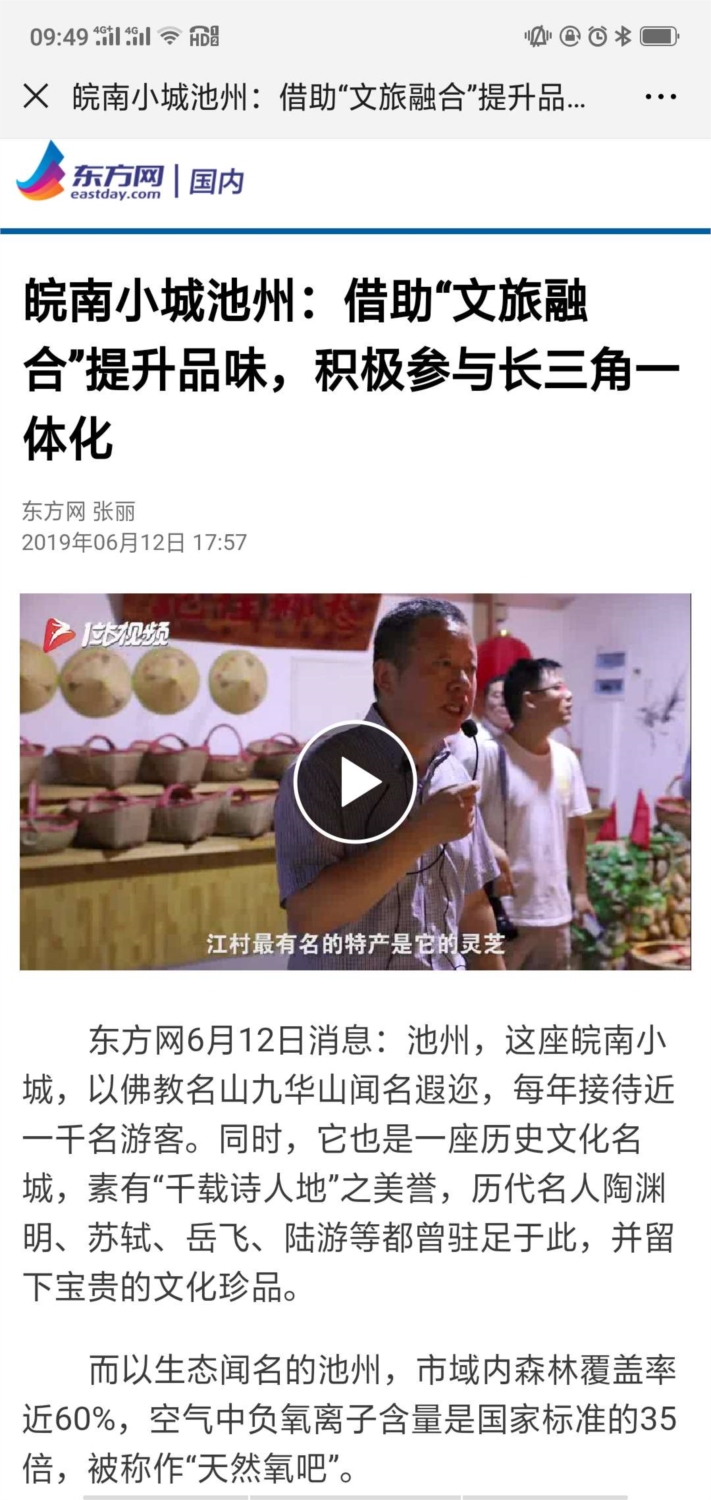Screen dimensions: 711x1500
Task: Open the three-dot overflow menu
Action: point(660,97)
